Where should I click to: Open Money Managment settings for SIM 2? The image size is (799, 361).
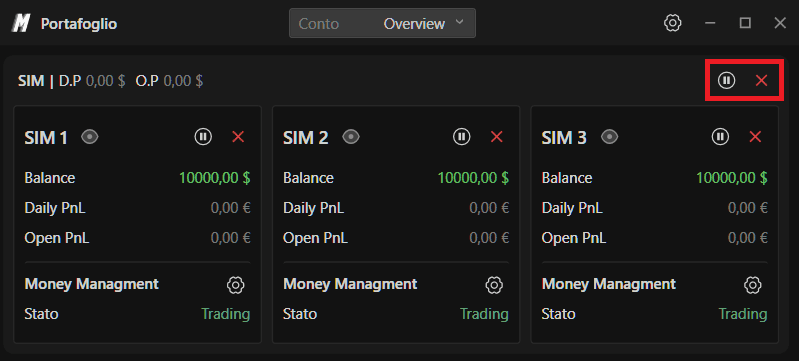(x=494, y=285)
